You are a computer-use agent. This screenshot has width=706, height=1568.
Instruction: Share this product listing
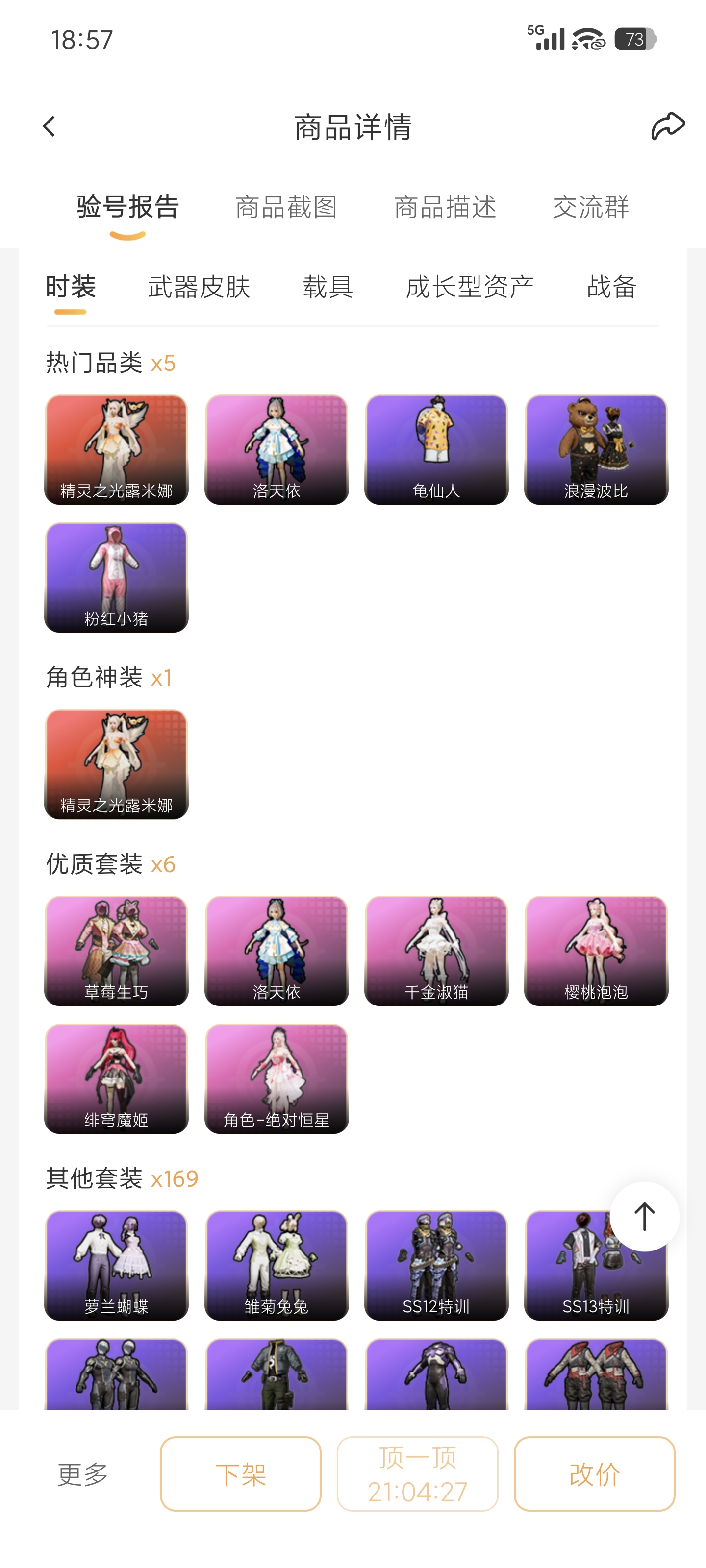[x=668, y=126]
